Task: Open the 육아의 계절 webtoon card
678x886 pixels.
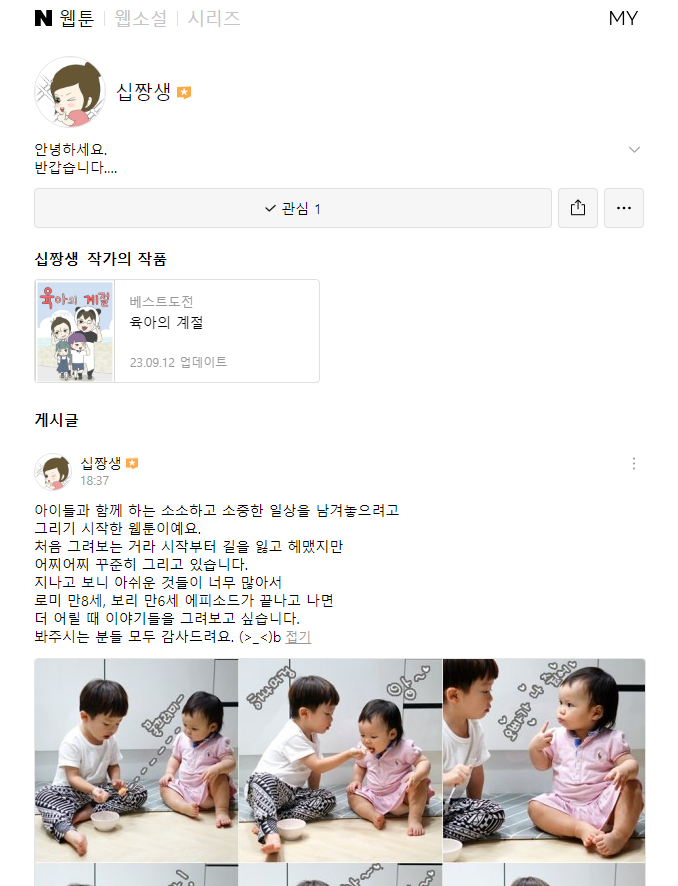Action: 177,331
